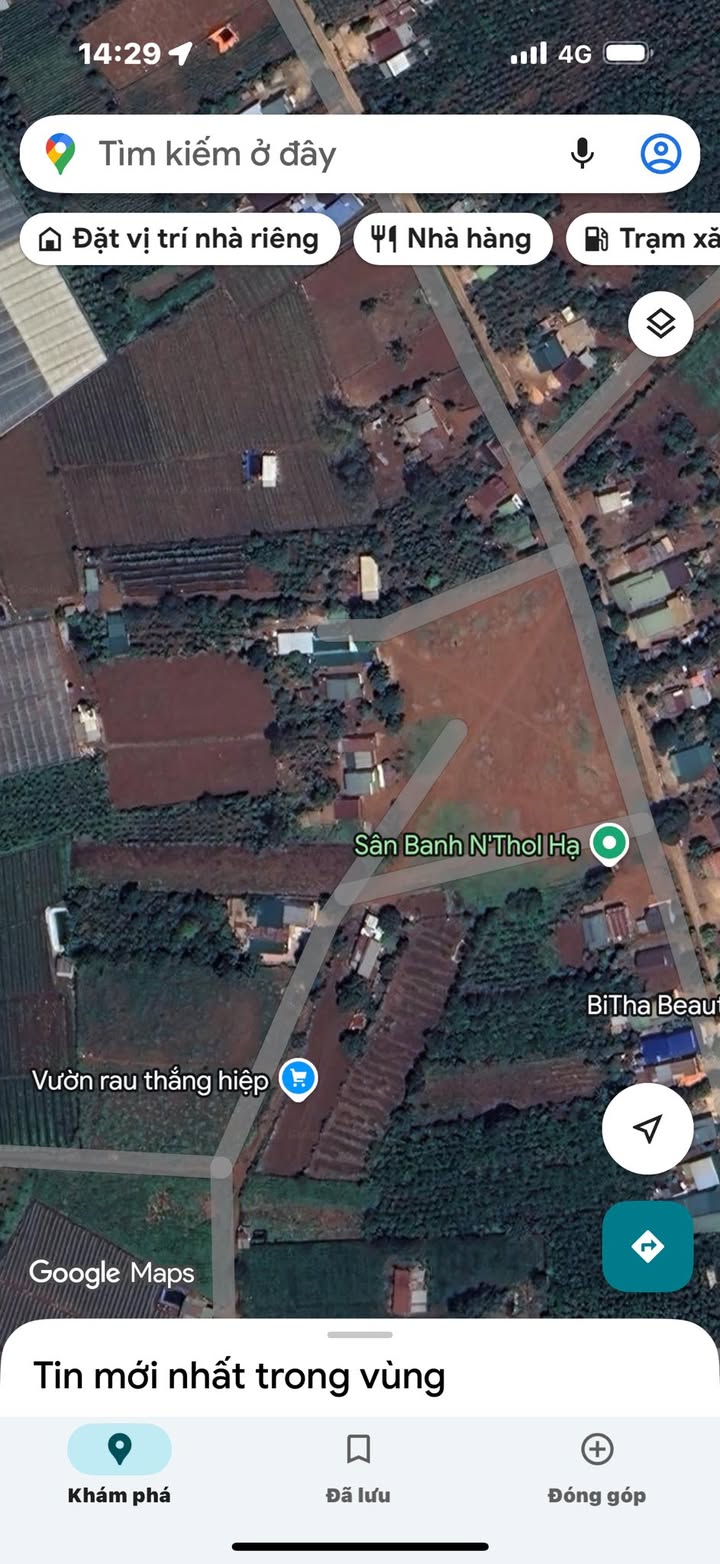The height and width of the screenshot is (1564, 720).
Task: Select the 'Vườn rau thắng hiệp' shop marker
Action: [x=298, y=1079]
